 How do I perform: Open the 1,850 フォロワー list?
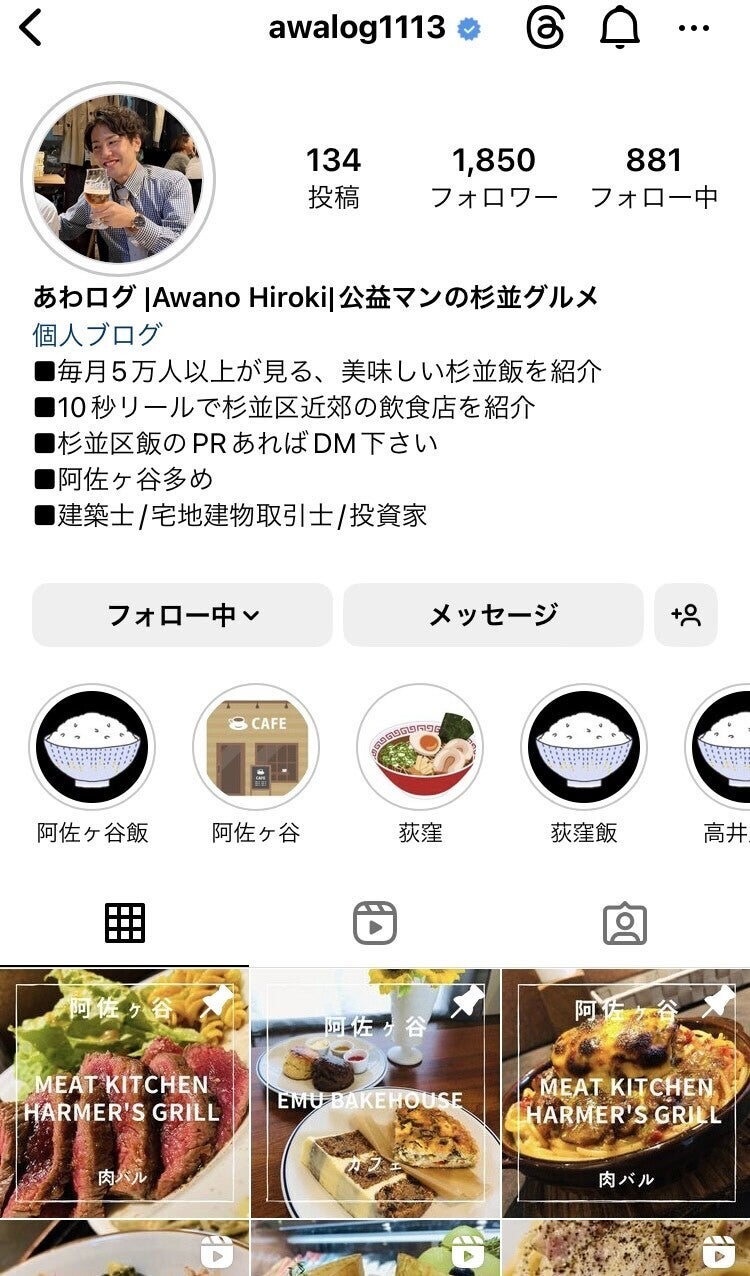(493, 177)
